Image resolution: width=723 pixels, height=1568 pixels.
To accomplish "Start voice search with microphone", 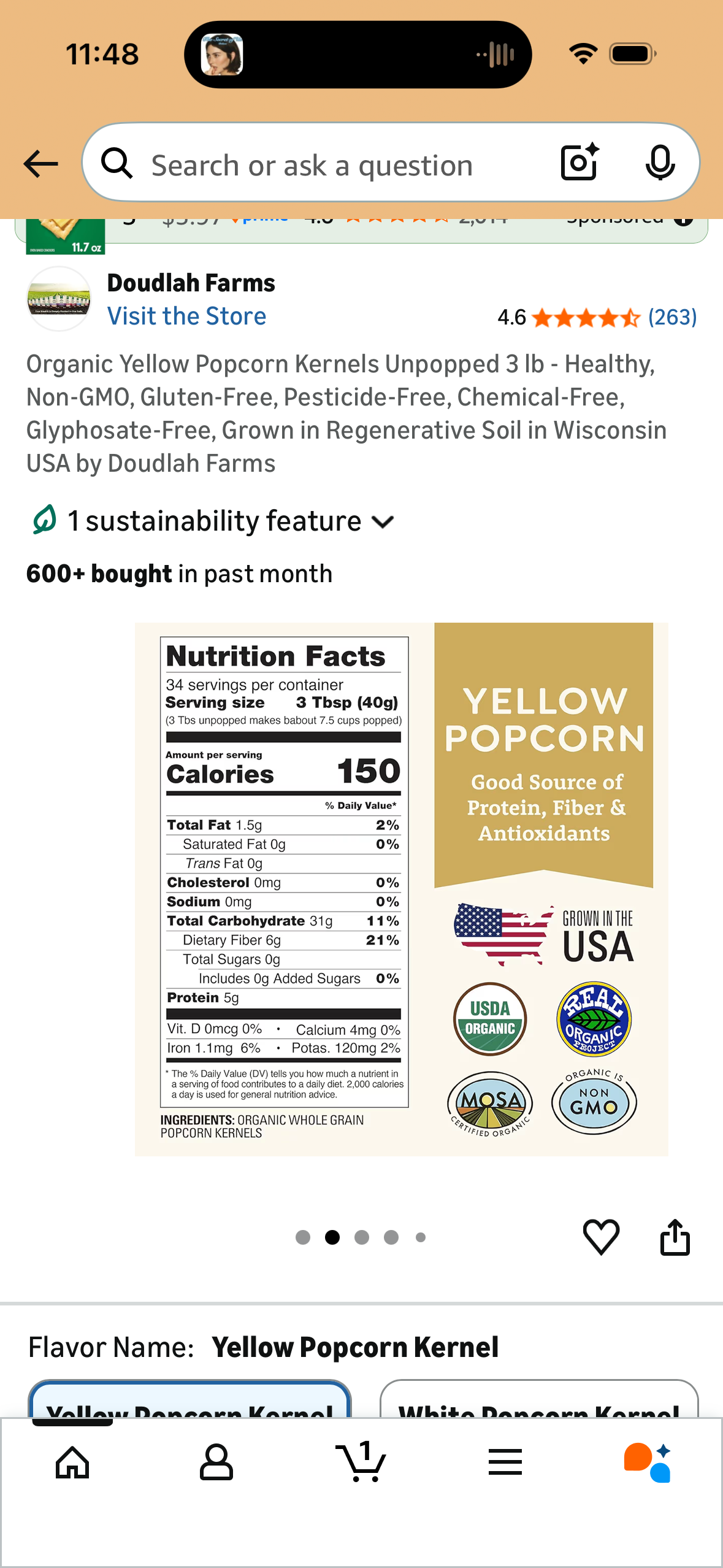I will pyautogui.click(x=660, y=163).
